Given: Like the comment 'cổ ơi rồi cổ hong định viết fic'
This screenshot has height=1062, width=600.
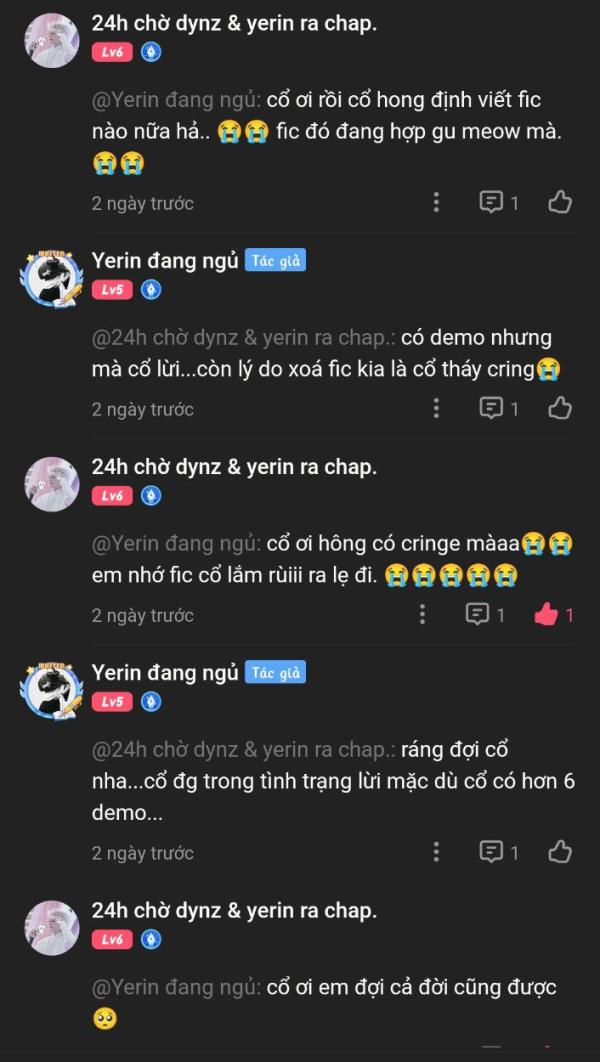Looking at the screenshot, I should 559,203.
